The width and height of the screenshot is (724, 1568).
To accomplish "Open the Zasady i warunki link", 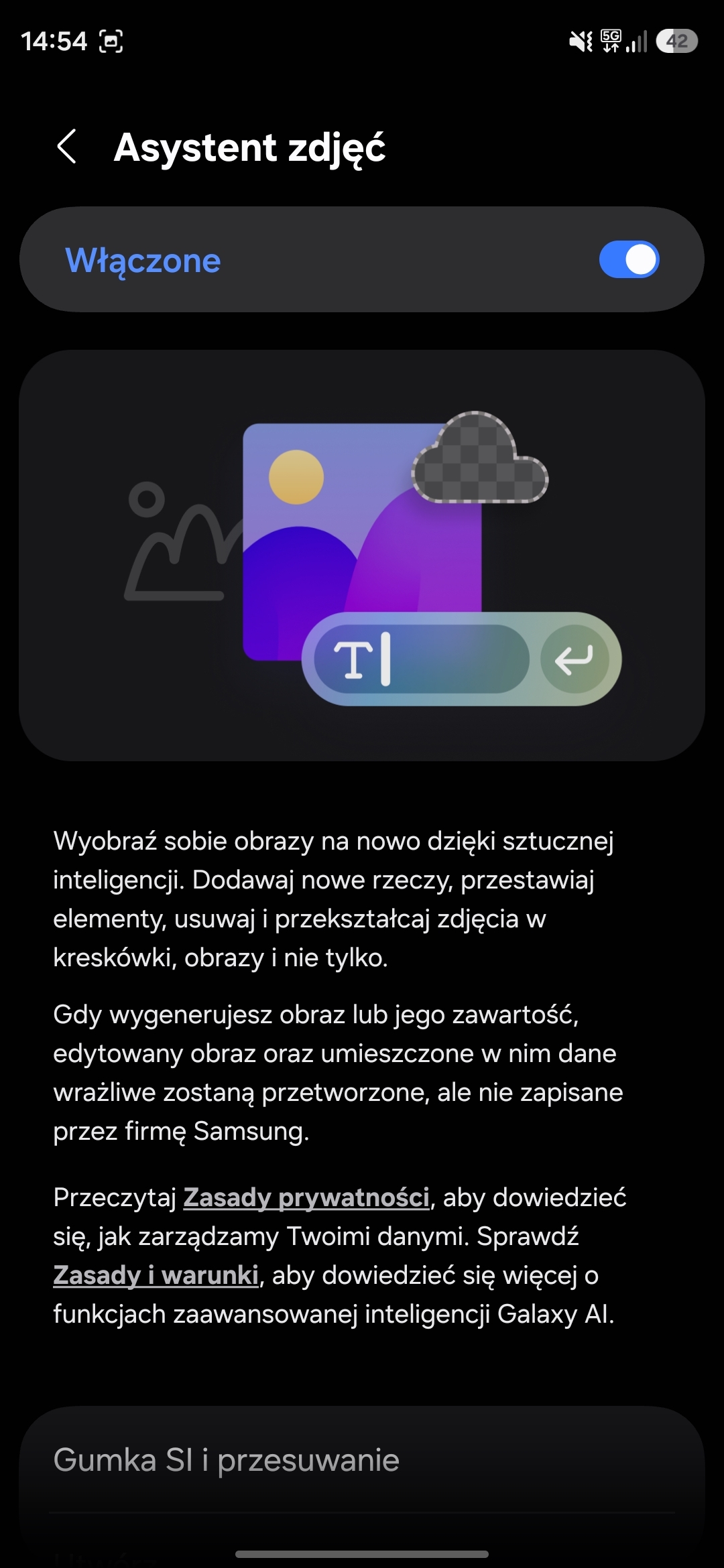I will (x=156, y=1275).
